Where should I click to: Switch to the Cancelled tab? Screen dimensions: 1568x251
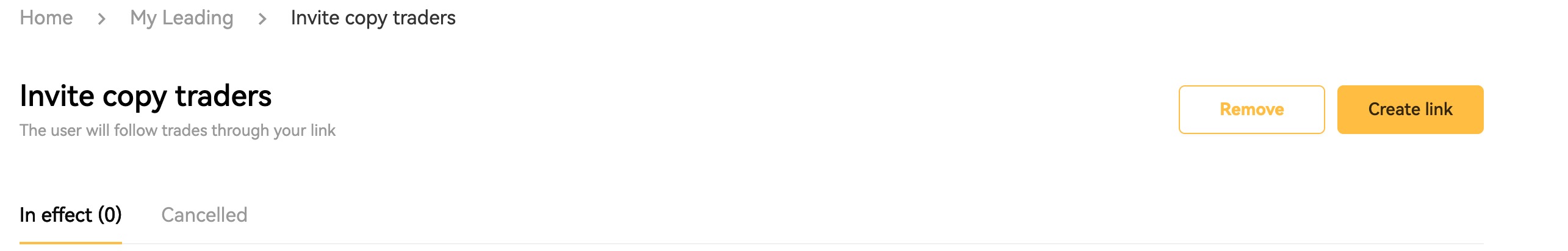coord(204,215)
